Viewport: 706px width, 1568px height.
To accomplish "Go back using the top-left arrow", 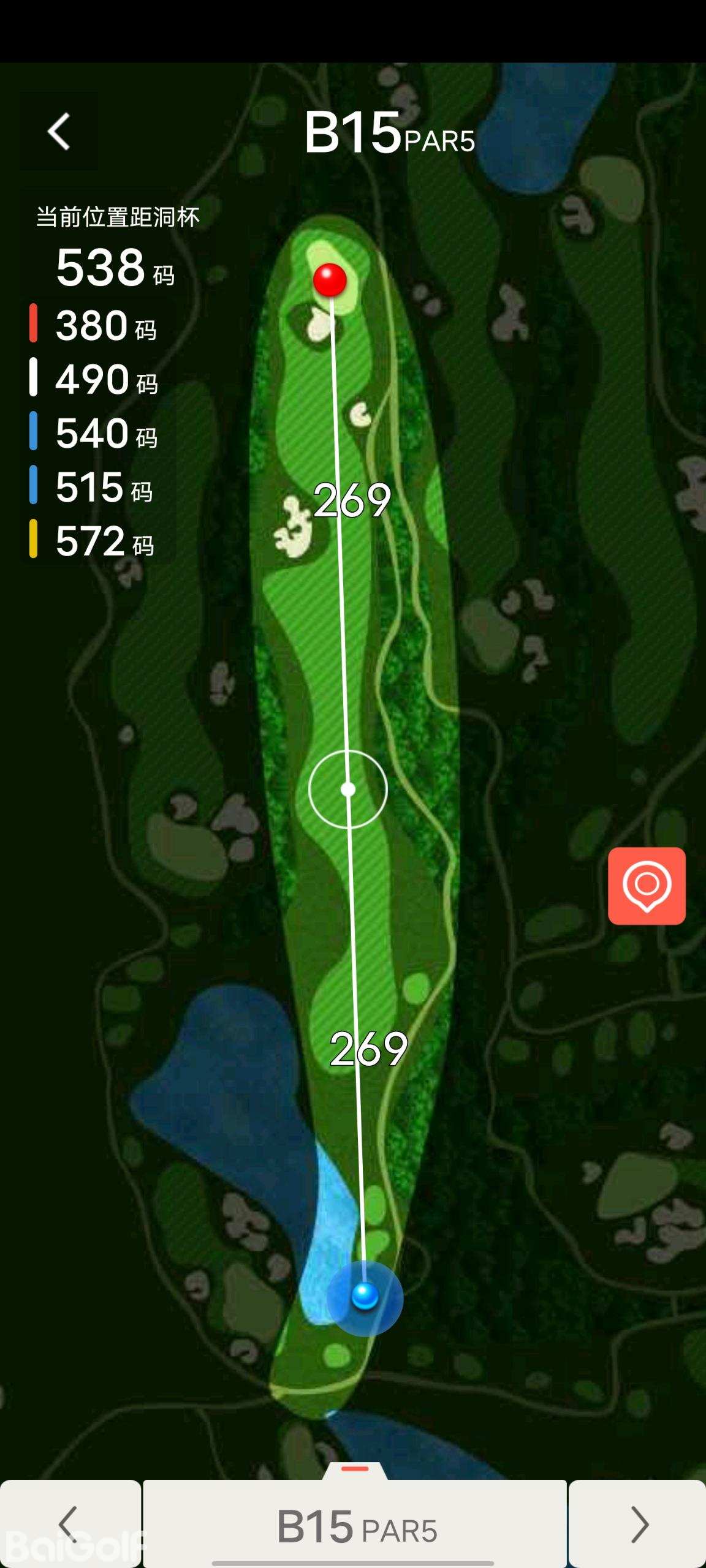I will (59, 131).
